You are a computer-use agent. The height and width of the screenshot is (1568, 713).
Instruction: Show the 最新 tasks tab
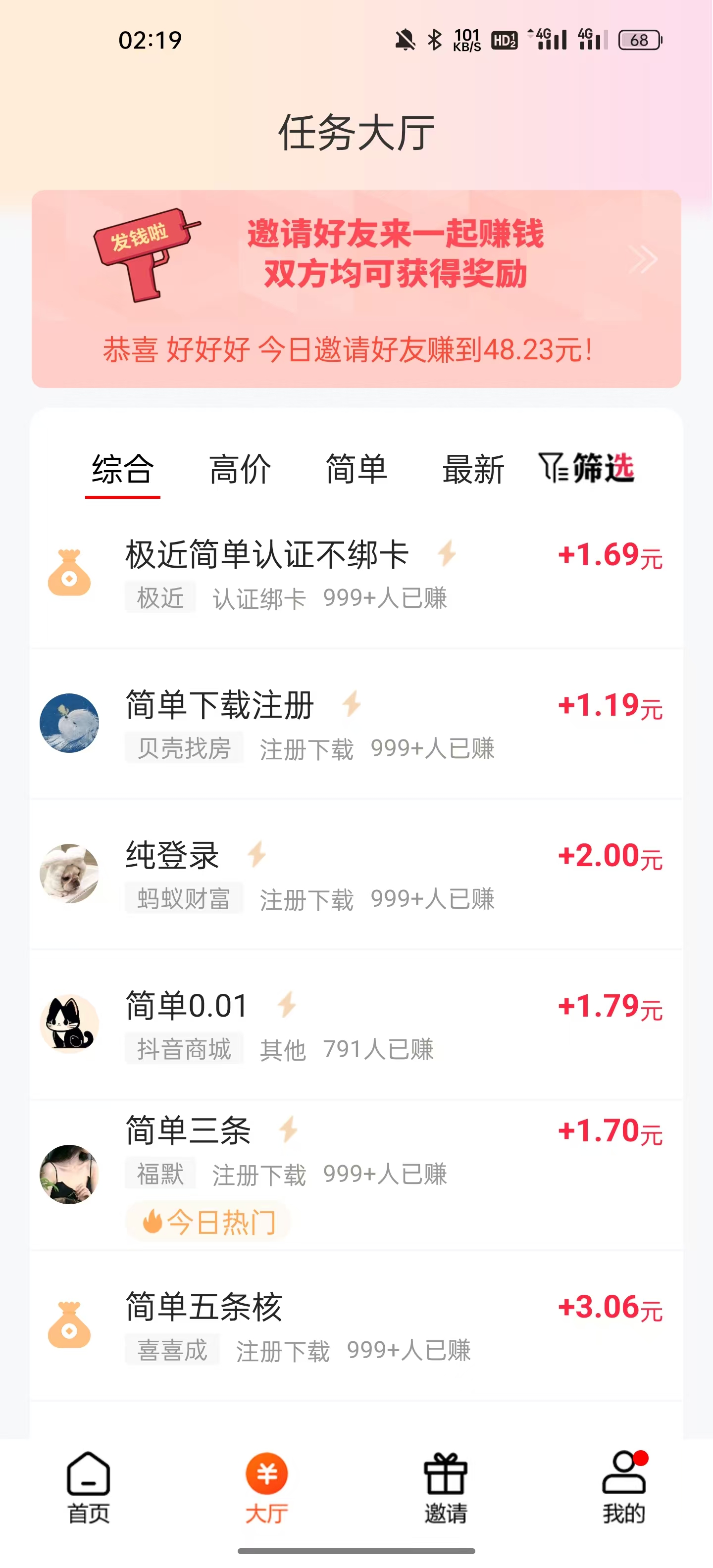pos(473,469)
